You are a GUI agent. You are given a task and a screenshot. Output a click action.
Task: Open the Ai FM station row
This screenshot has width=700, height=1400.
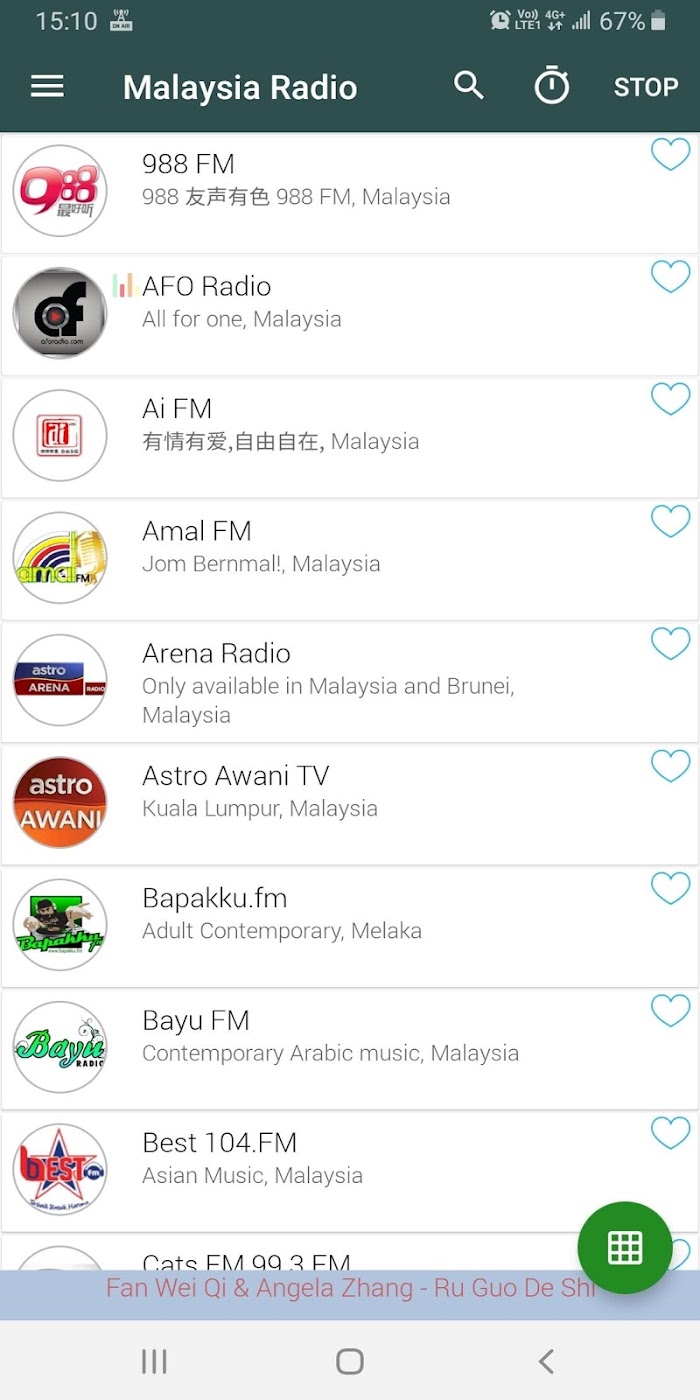click(350, 437)
